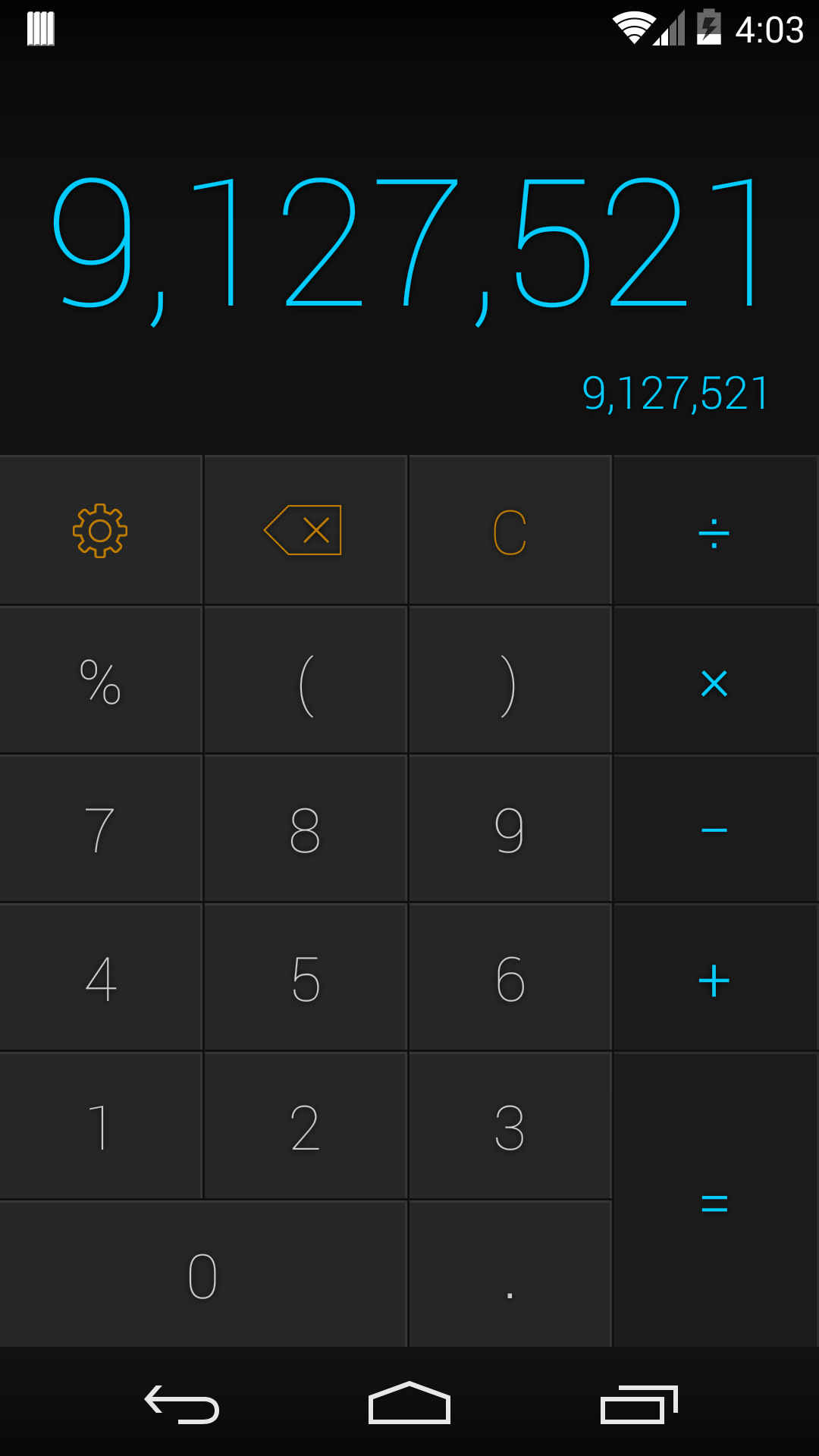Insert a closing parenthesis
Viewport: 819px width, 1456px height.
[510, 680]
